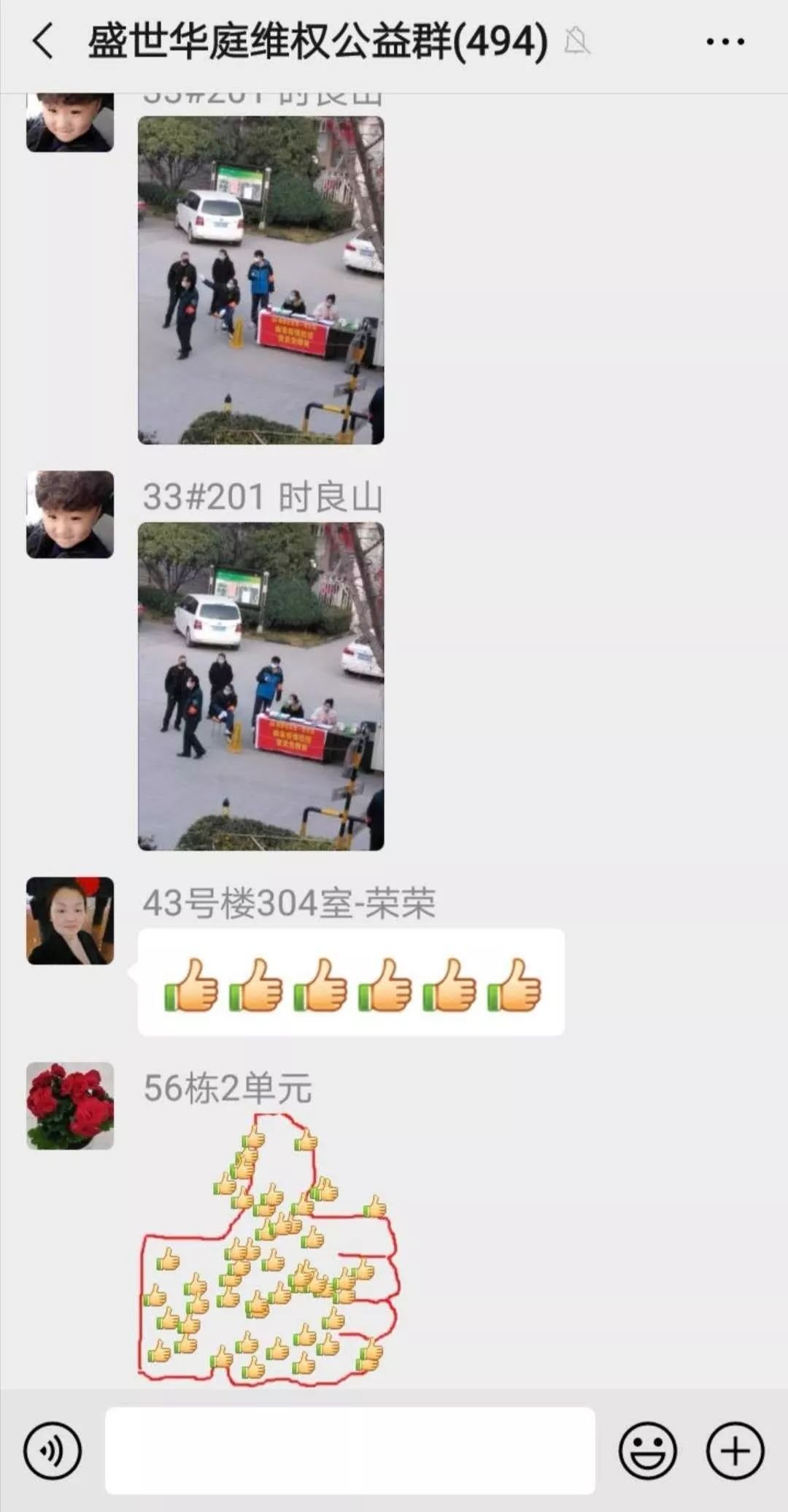Open the emoji picker
The width and height of the screenshot is (788, 1512).
tap(647, 1451)
